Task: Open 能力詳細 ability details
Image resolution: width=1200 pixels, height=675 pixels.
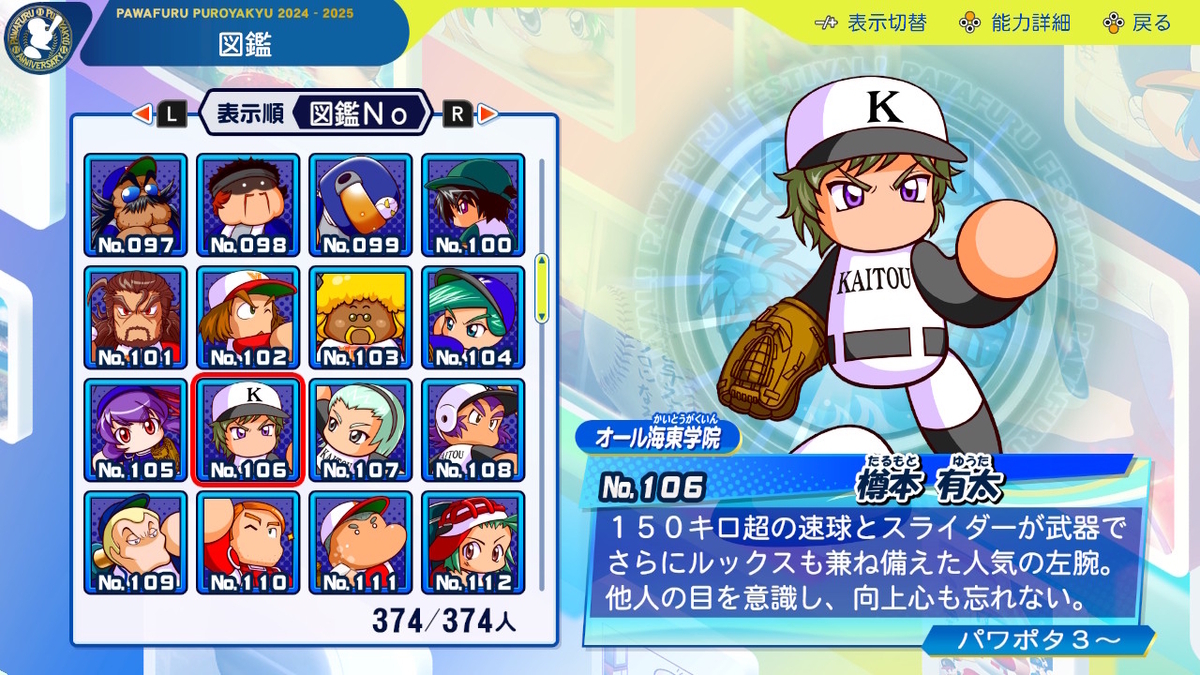Action: tap(1014, 23)
